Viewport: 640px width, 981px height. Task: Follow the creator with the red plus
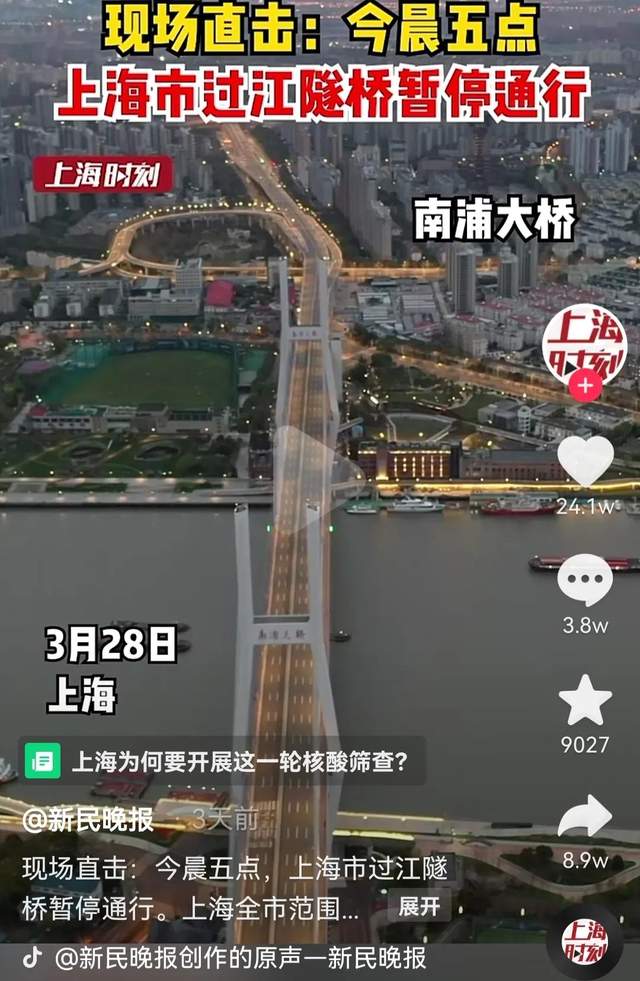point(585,386)
